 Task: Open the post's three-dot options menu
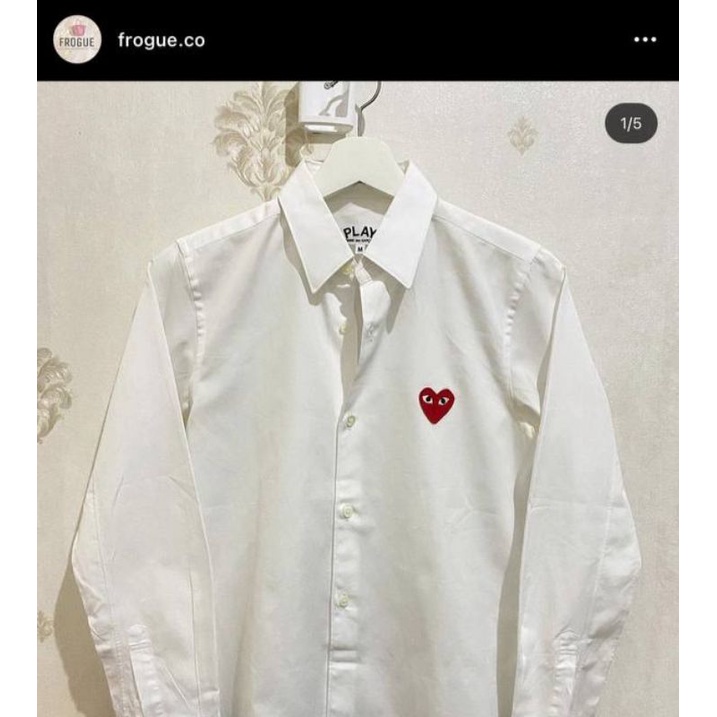coord(645,40)
